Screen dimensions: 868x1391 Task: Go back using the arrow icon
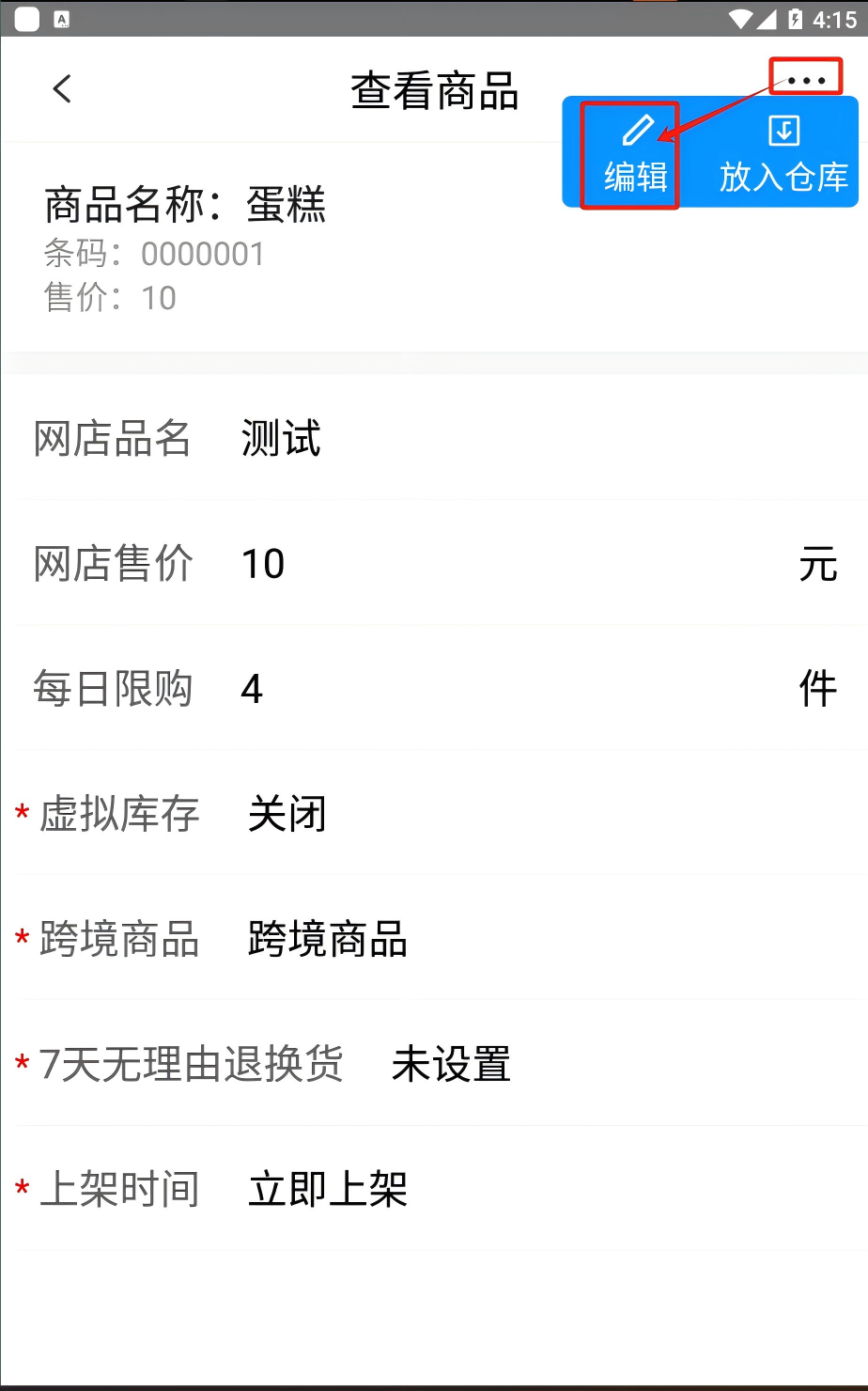(x=62, y=89)
